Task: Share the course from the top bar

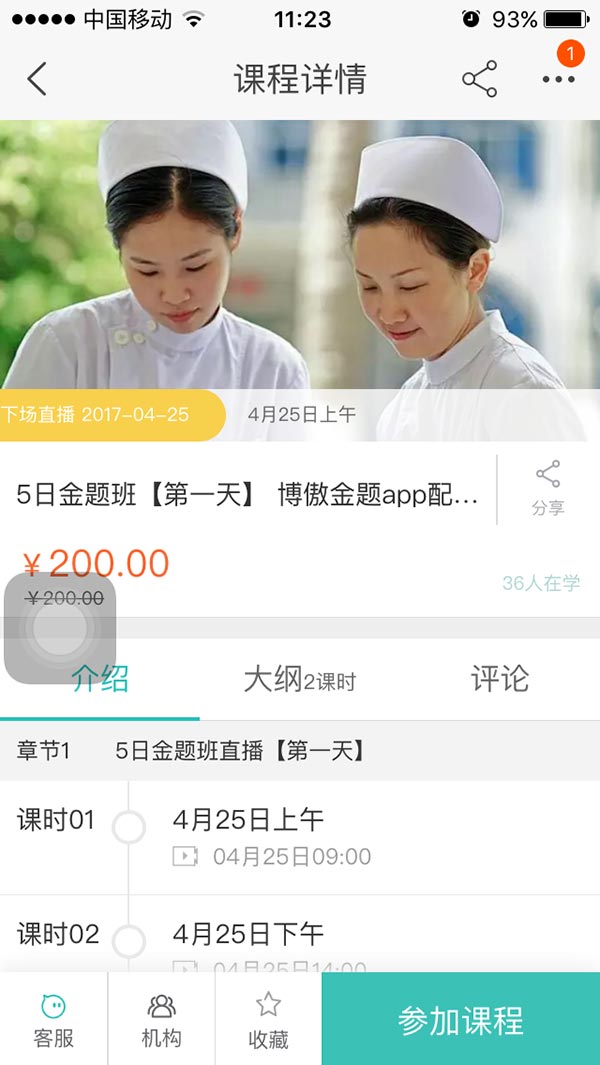Action: tap(480, 79)
